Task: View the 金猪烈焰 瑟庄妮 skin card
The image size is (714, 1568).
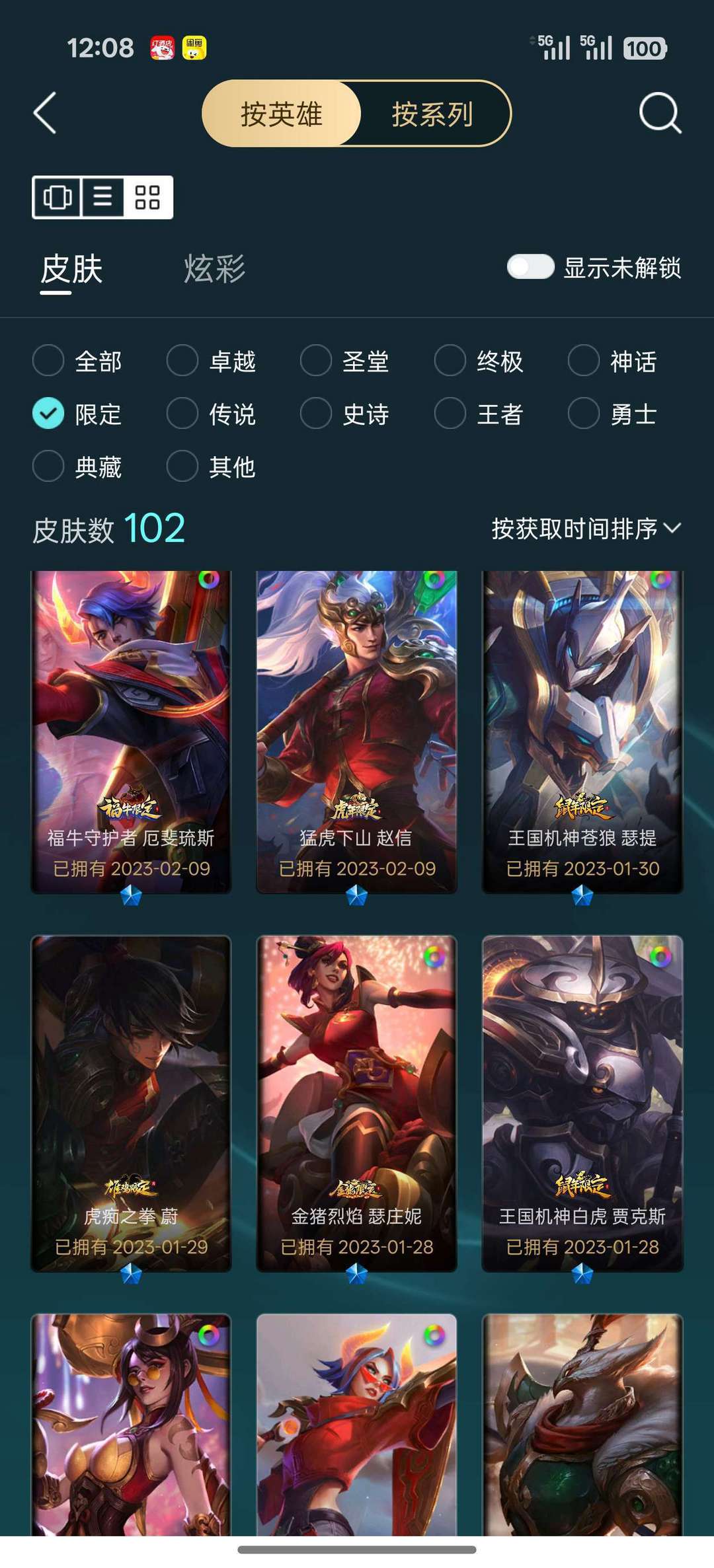Action: [356, 1102]
